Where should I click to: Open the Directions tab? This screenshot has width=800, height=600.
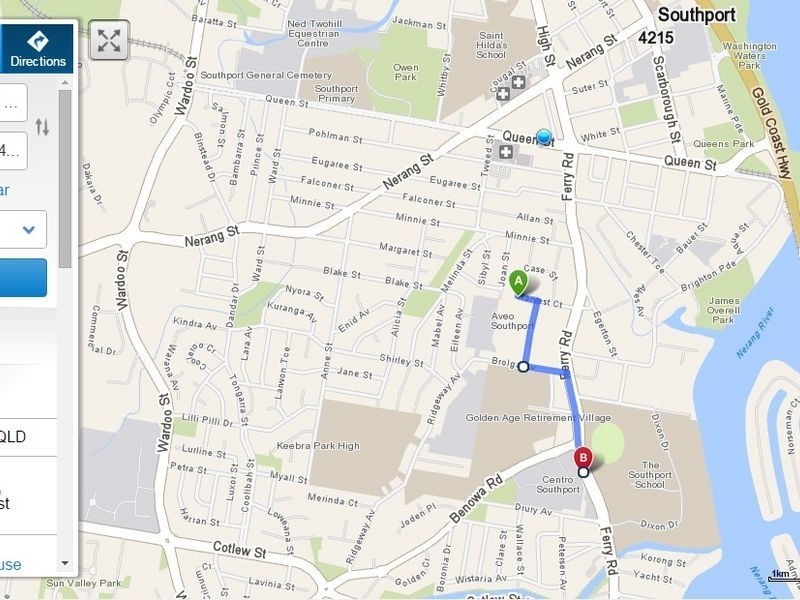coord(38,49)
